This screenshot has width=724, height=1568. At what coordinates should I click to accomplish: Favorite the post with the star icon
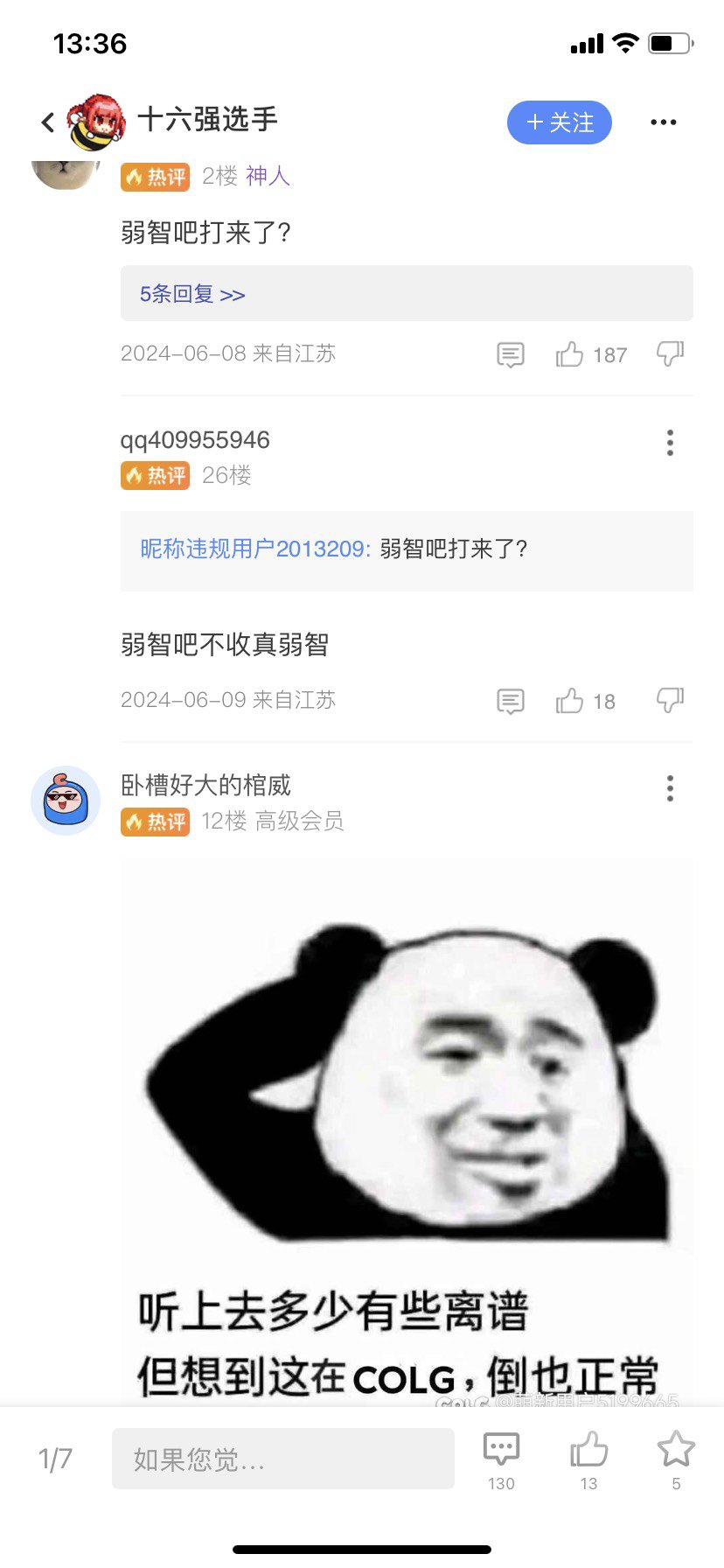coord(676,1460)
